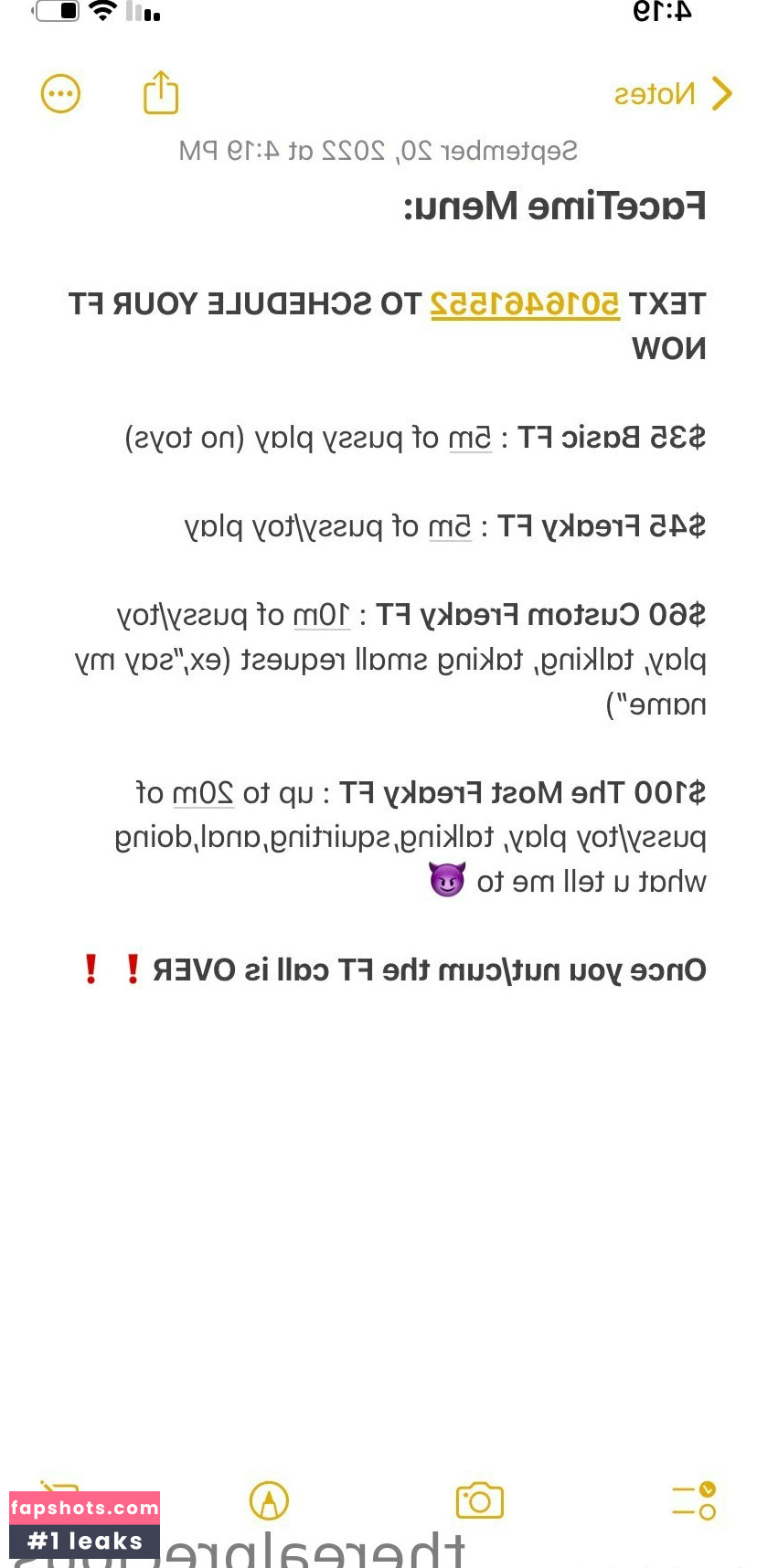Open the markup pen tool
Screen dimensions: 757x1568
[269, 1500]
